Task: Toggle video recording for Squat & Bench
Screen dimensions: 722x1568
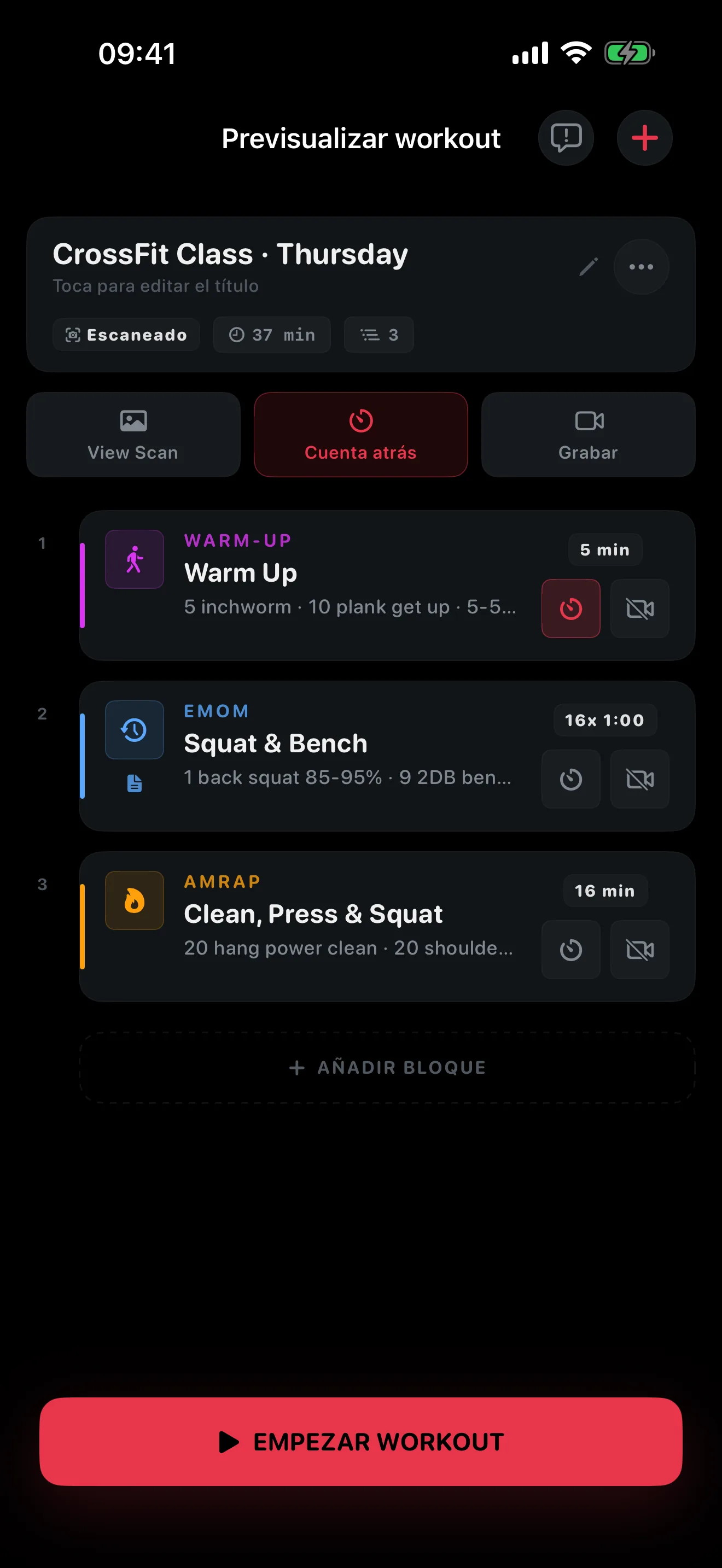Action: [x=640, y=779]
